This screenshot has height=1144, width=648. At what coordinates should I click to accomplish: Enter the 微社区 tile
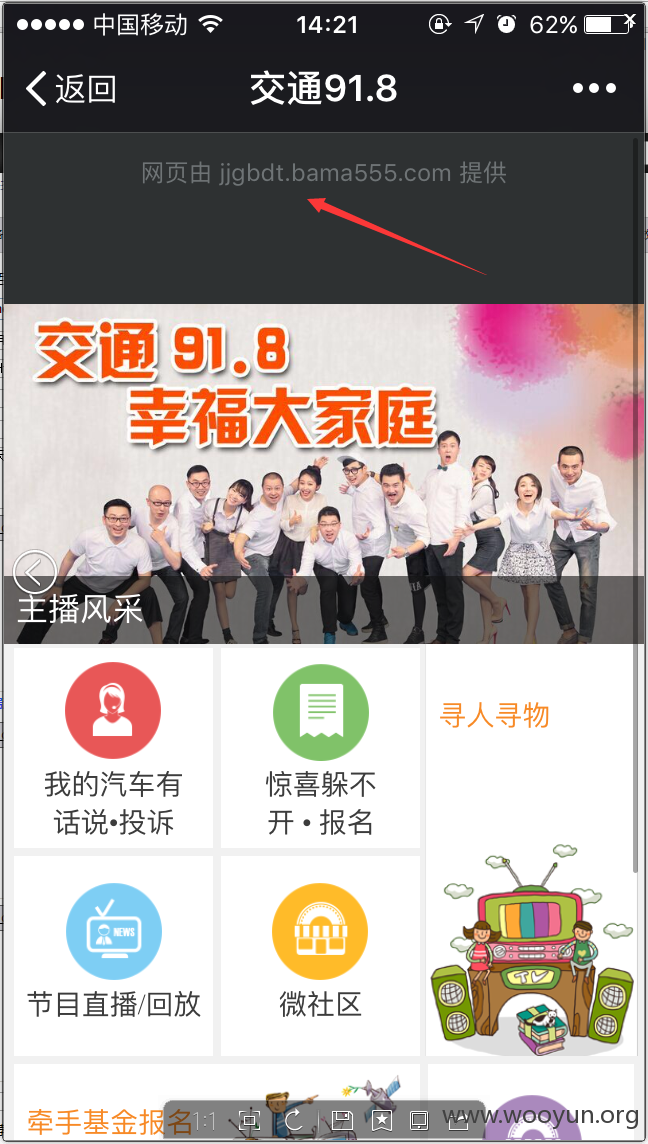click(x=320, y=955)
